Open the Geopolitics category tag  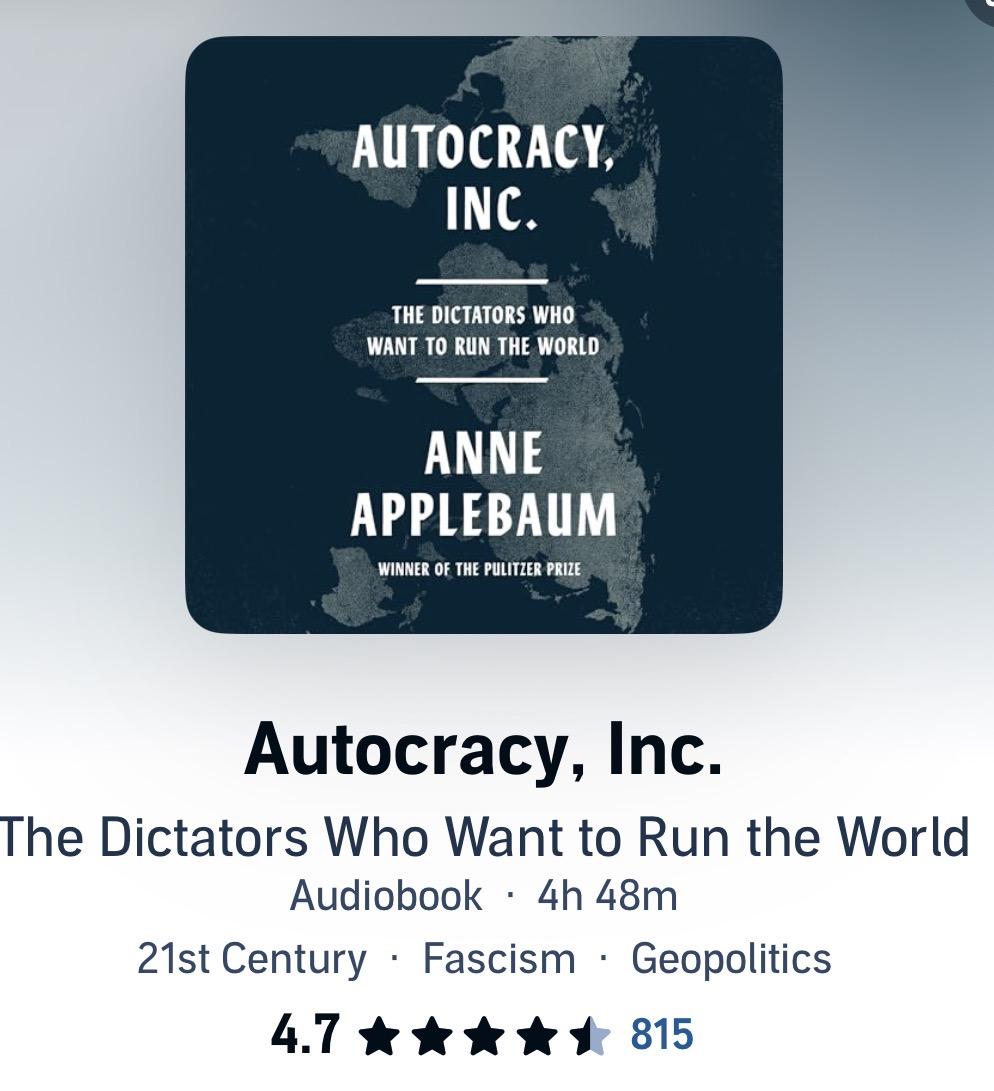tap(731, 959)
